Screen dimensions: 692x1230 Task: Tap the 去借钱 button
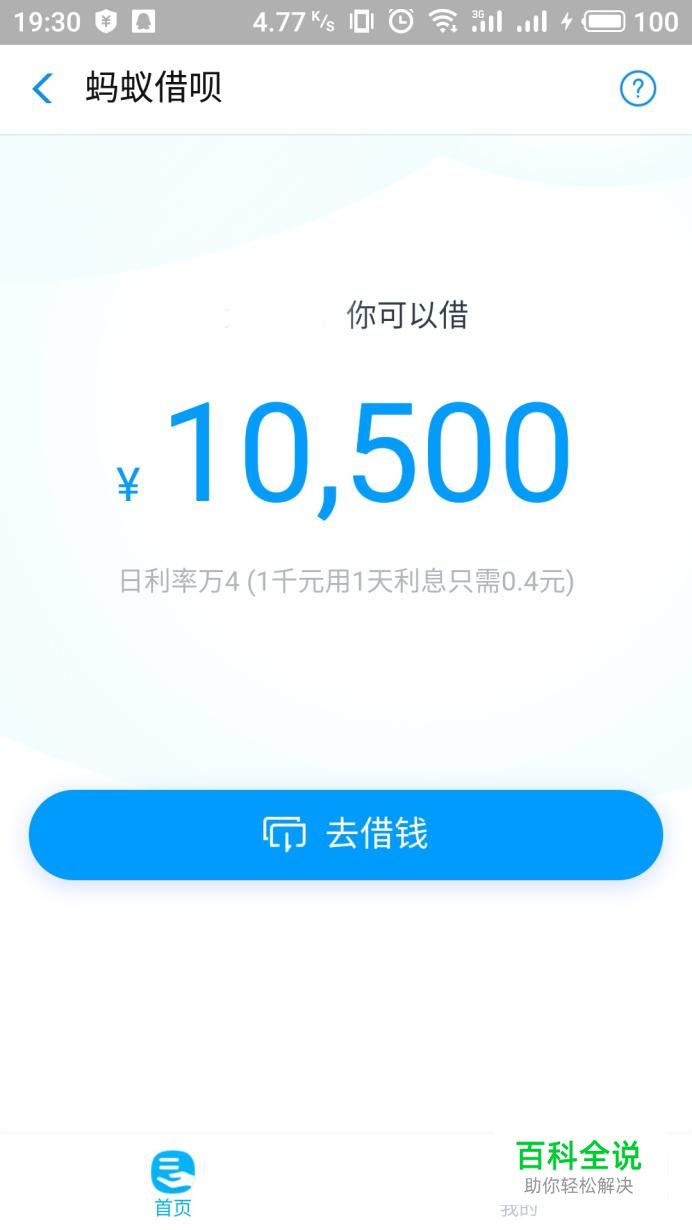click(x=346, y=834)
